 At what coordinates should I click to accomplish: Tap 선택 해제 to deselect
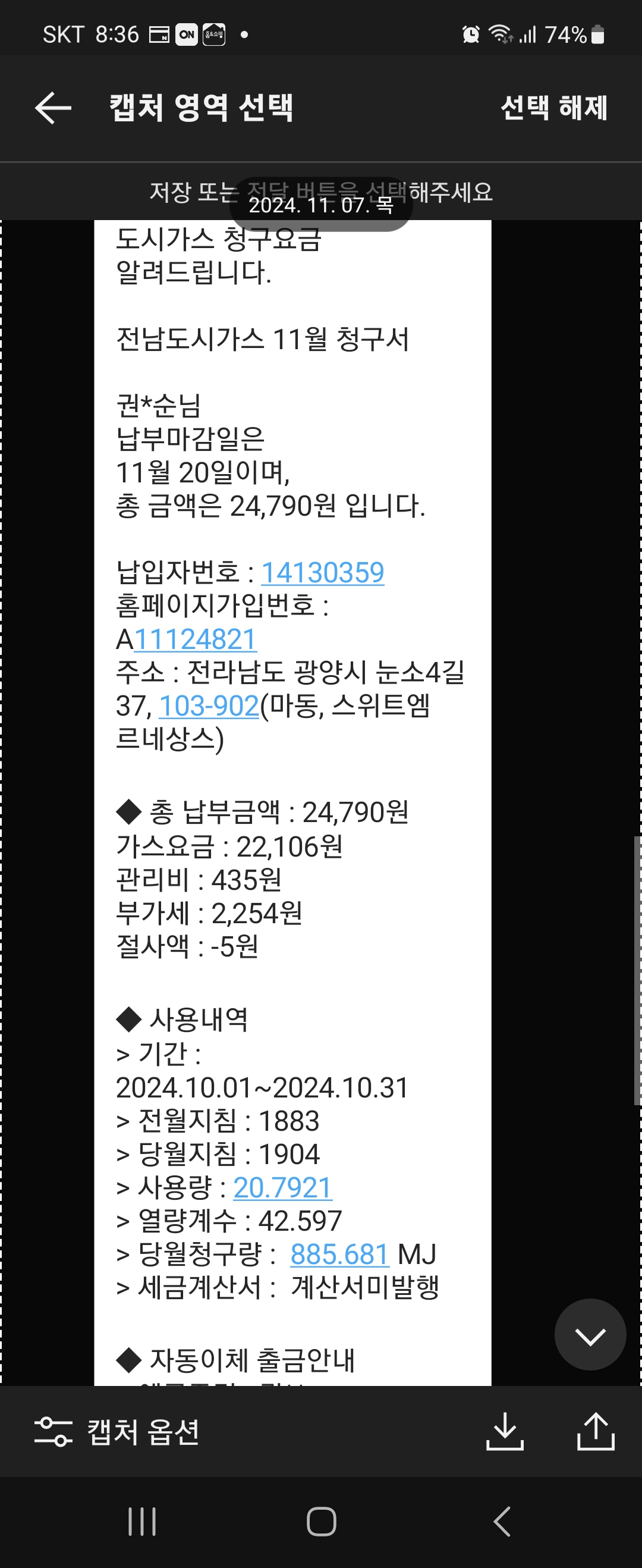(x=554, y=108)
